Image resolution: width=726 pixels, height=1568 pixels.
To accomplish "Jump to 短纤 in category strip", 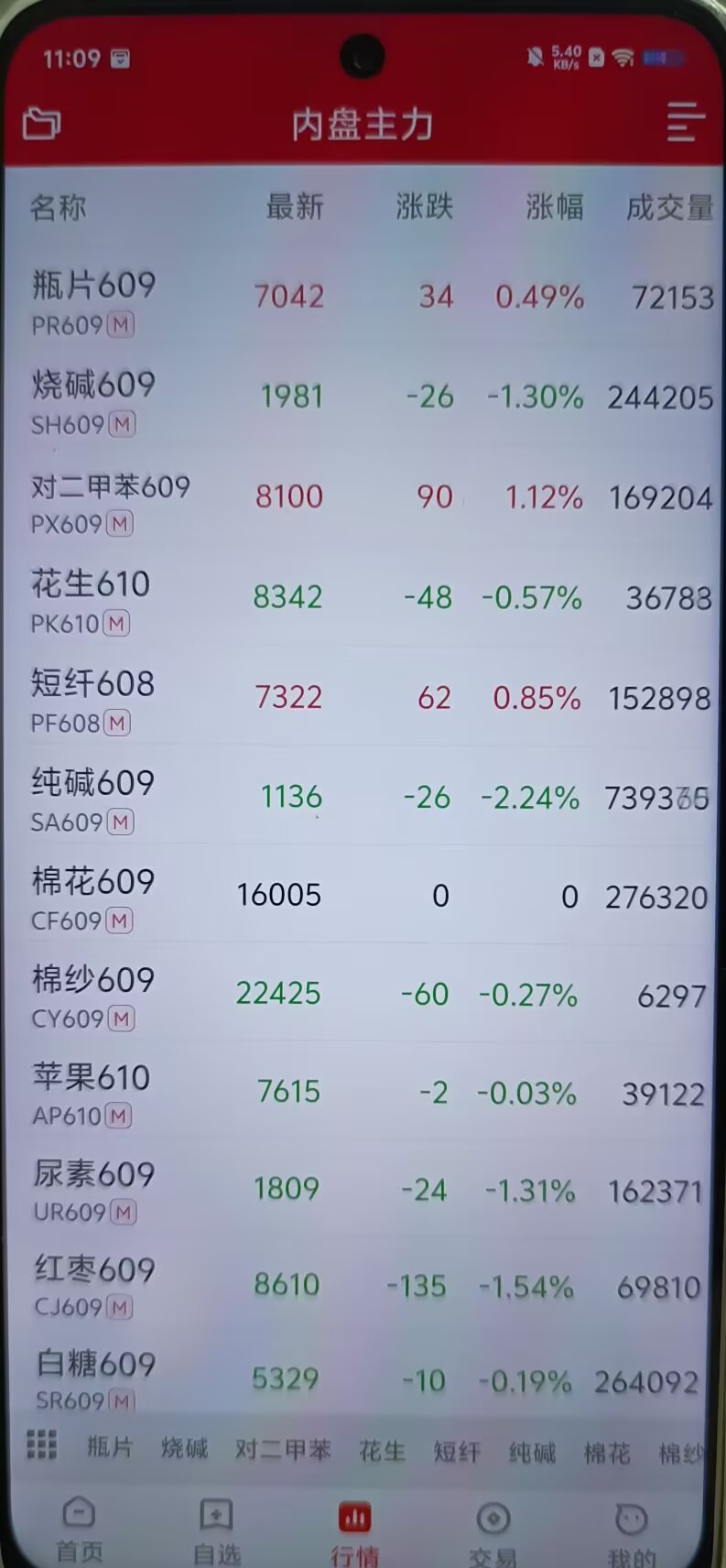I will coord(456,1451).
